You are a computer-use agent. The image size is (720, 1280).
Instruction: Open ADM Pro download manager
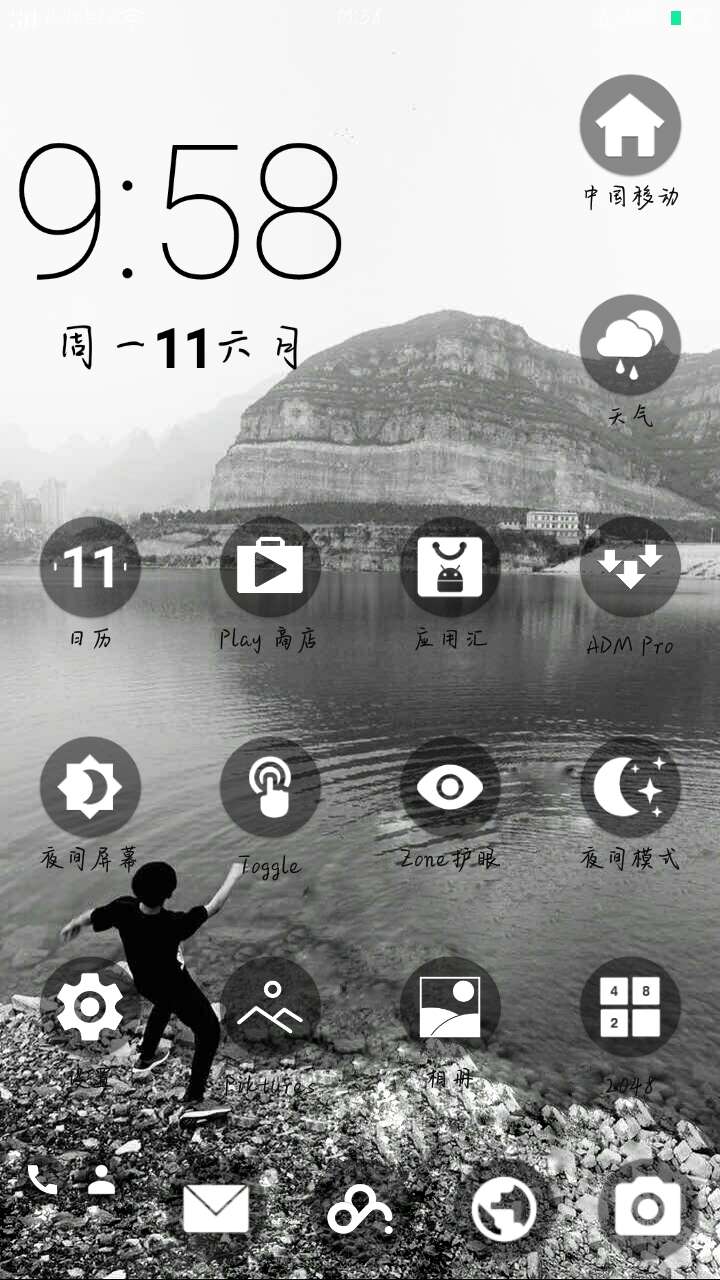pyautogui.click(x=630, y=567)
